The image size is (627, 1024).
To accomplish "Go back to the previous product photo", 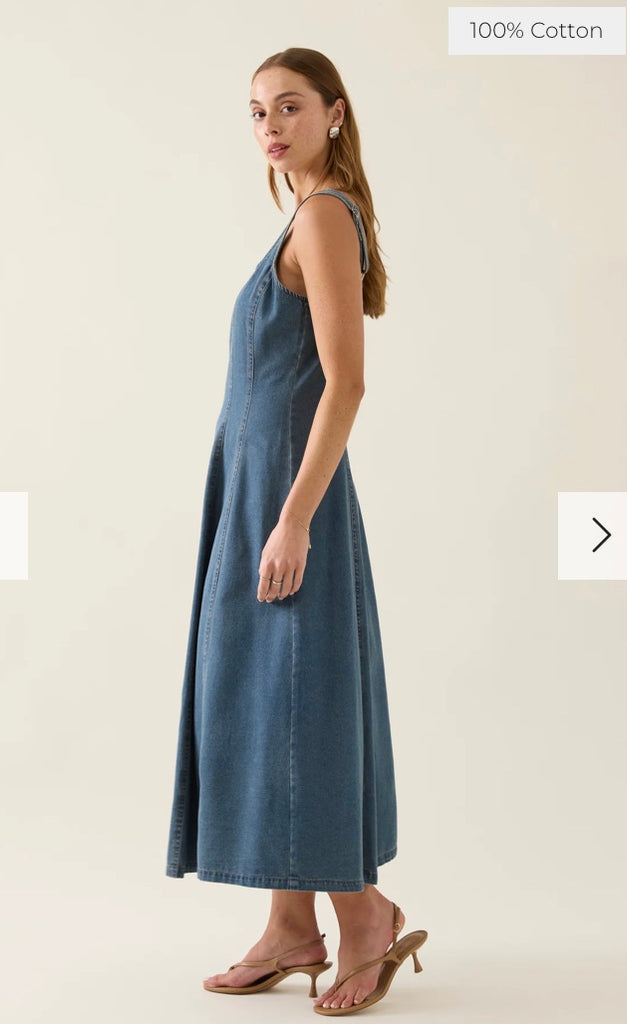I will [12, 535].
